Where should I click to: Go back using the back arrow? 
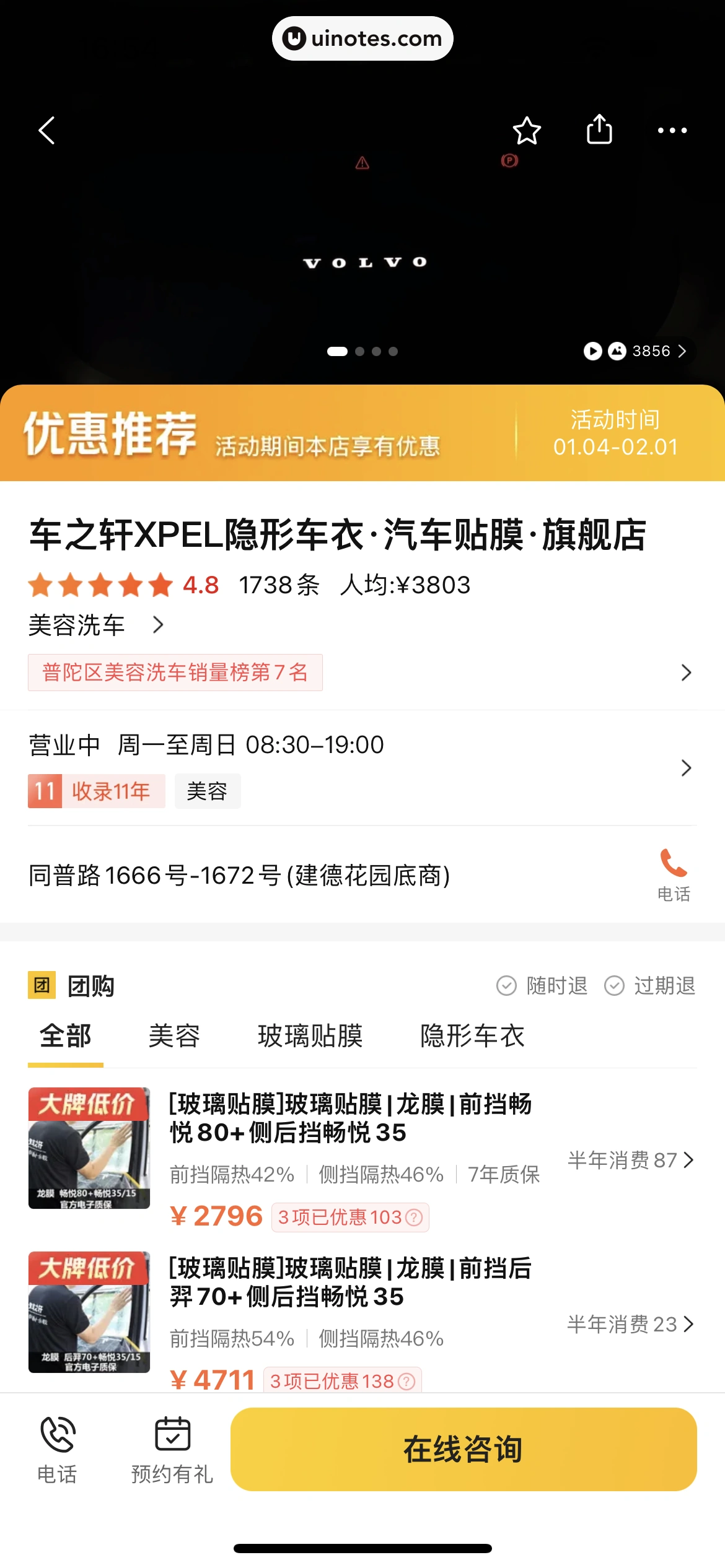(46, 130)
